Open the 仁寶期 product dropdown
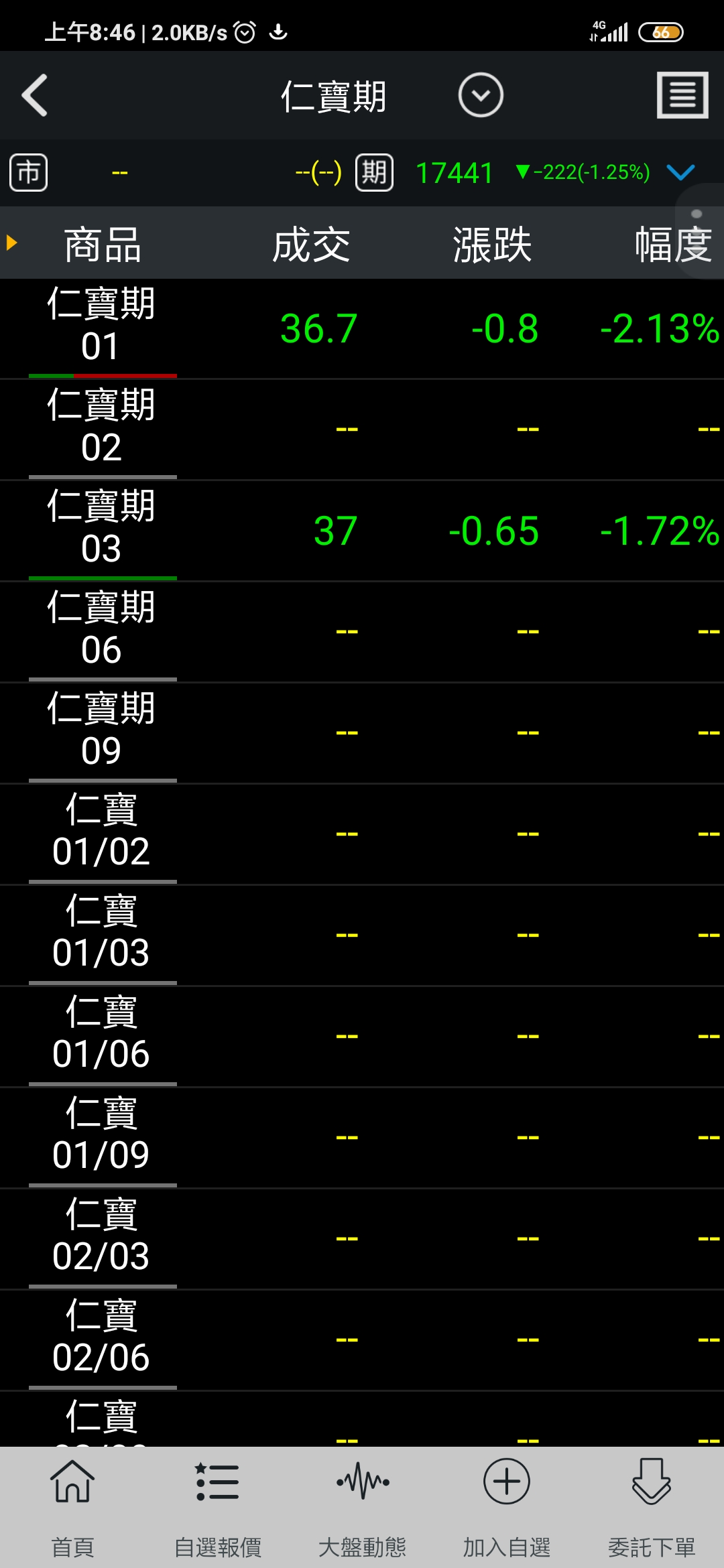 (x=481, y=95)
